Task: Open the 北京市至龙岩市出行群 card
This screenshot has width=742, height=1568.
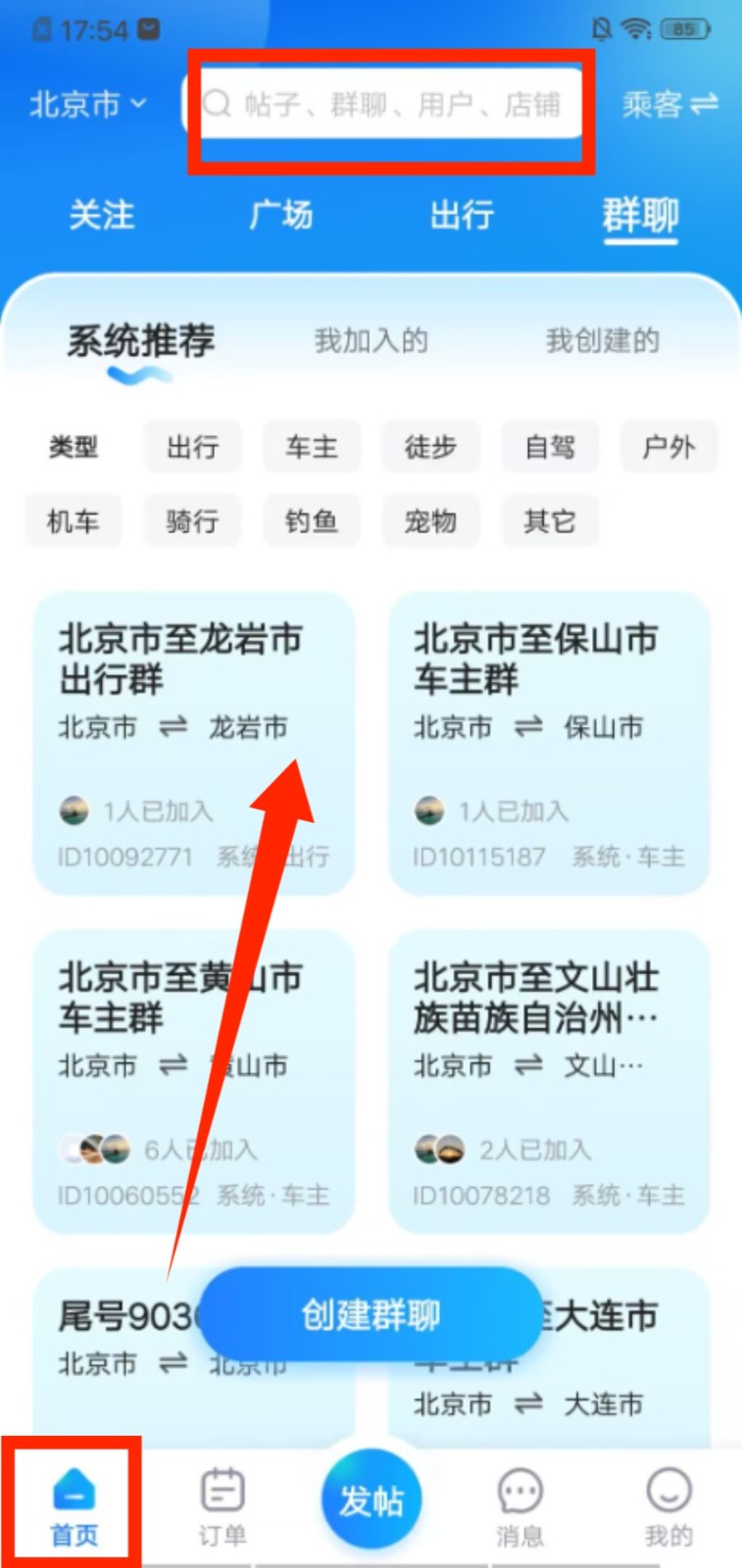Action: point(193,742)
